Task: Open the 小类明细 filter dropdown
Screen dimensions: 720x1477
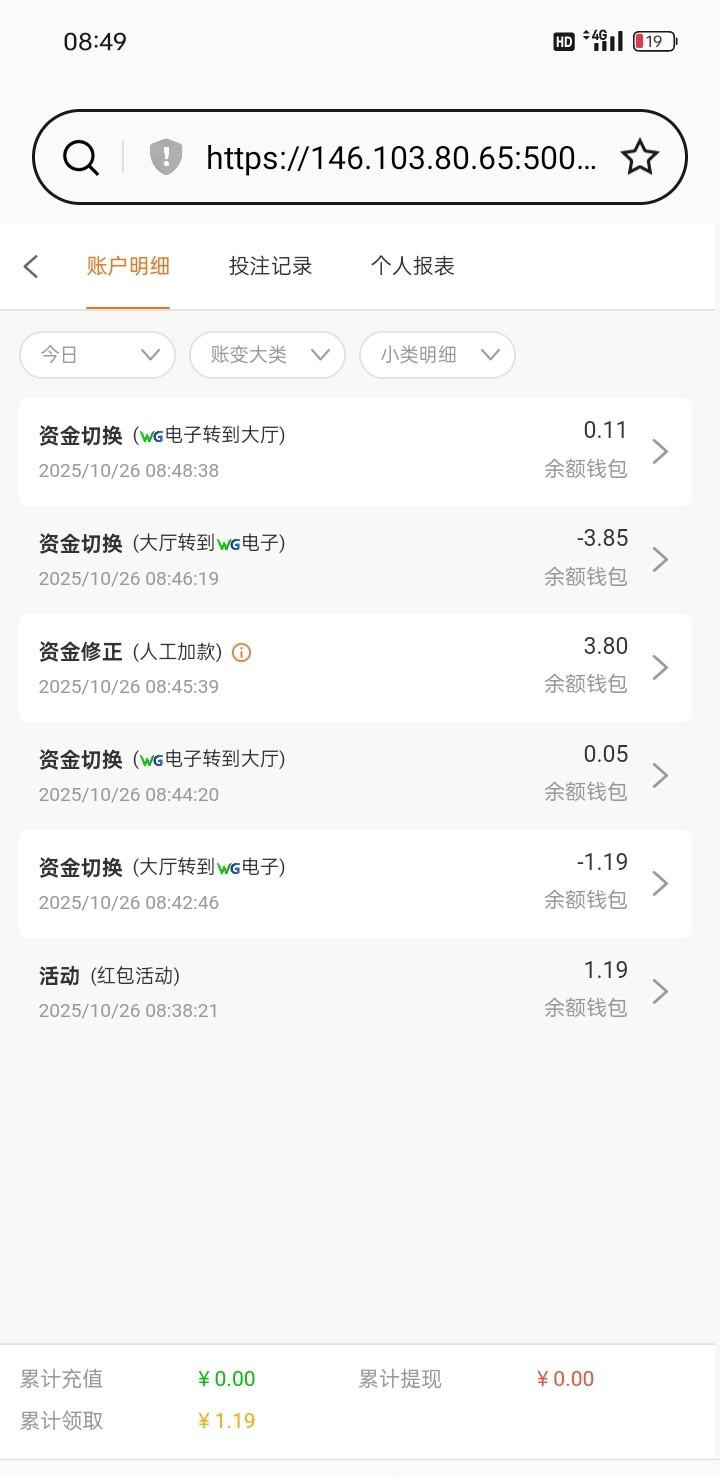Action: tap(437, 355)
